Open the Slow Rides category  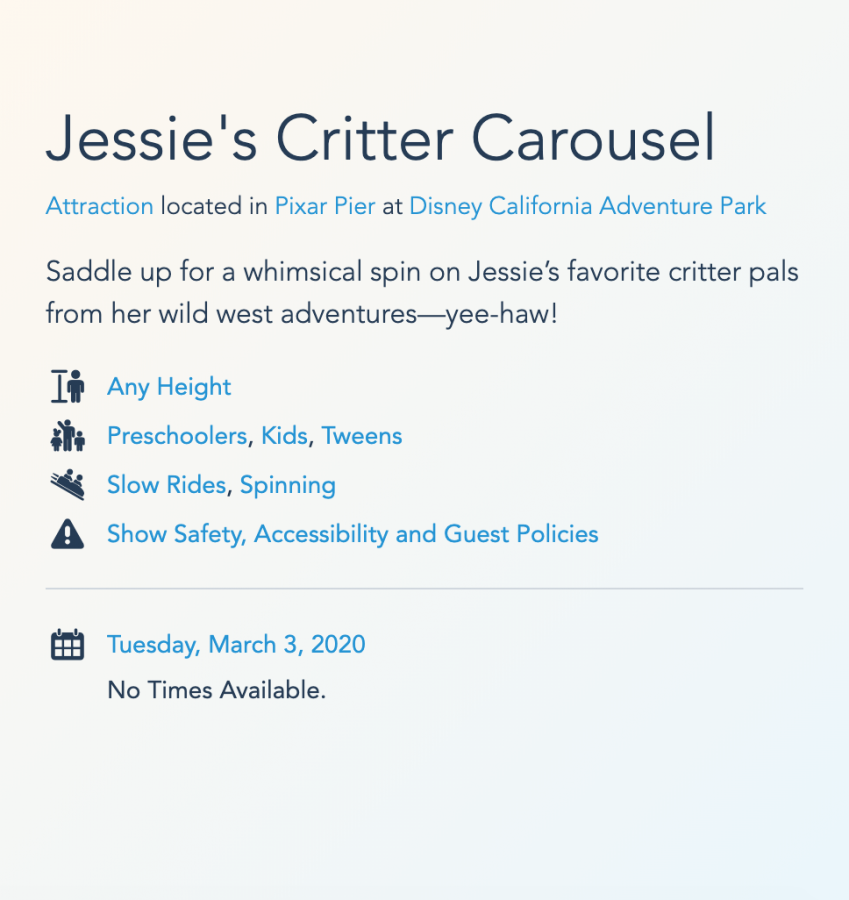[x=166, y=485]
